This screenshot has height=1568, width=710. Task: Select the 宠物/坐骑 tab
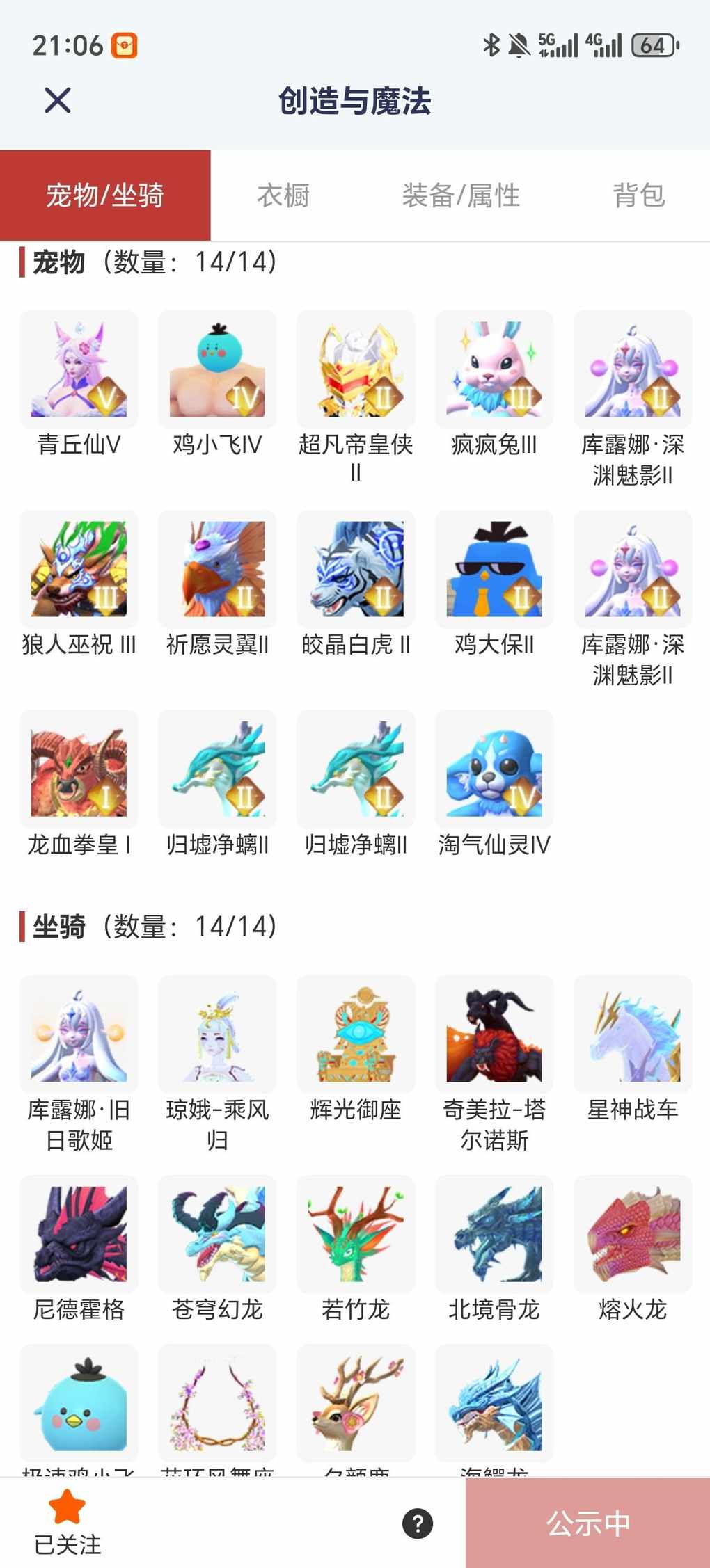pyautogui.click(x=105, y=195)
